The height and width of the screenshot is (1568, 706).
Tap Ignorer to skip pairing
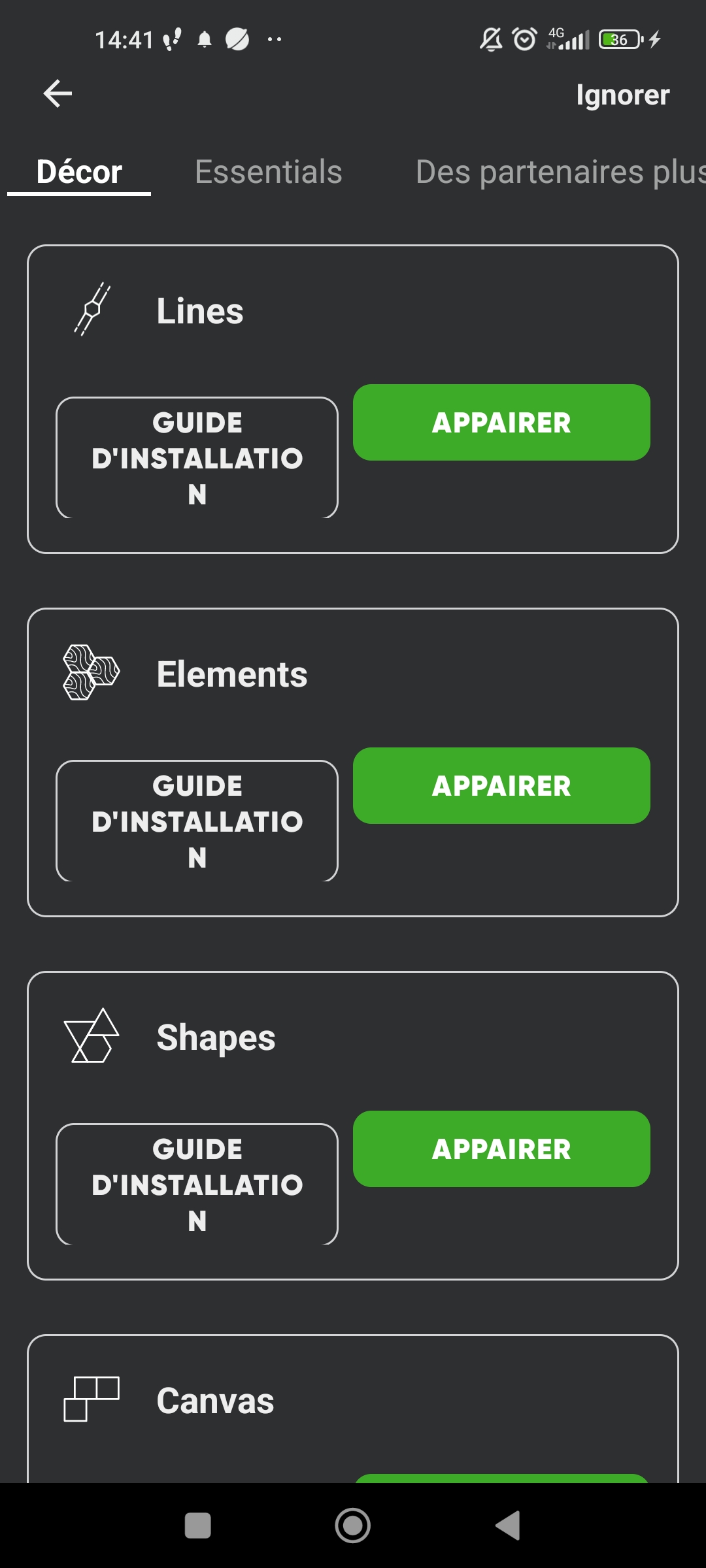[x=622, y=94]
